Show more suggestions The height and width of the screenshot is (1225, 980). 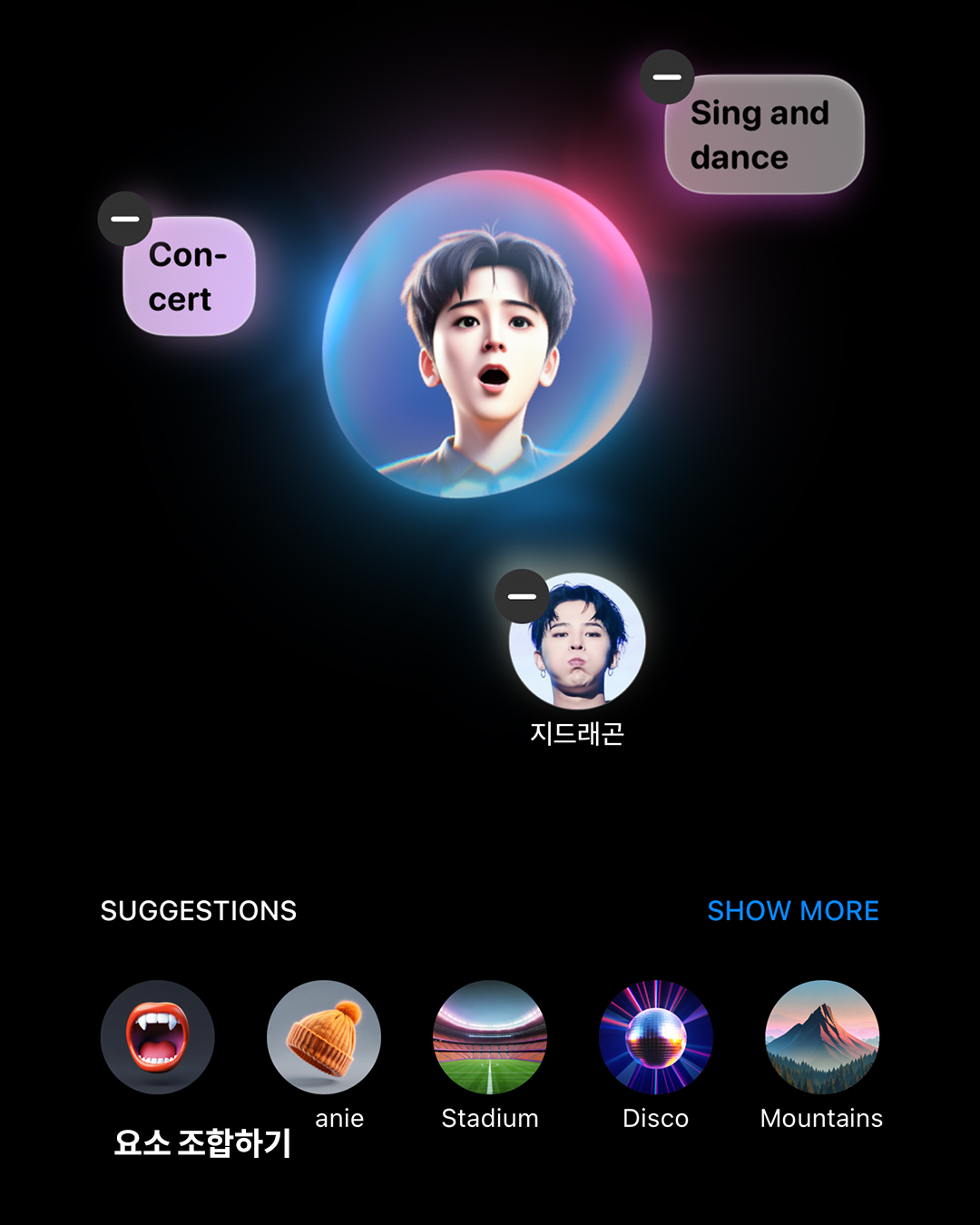coord(792,910)
